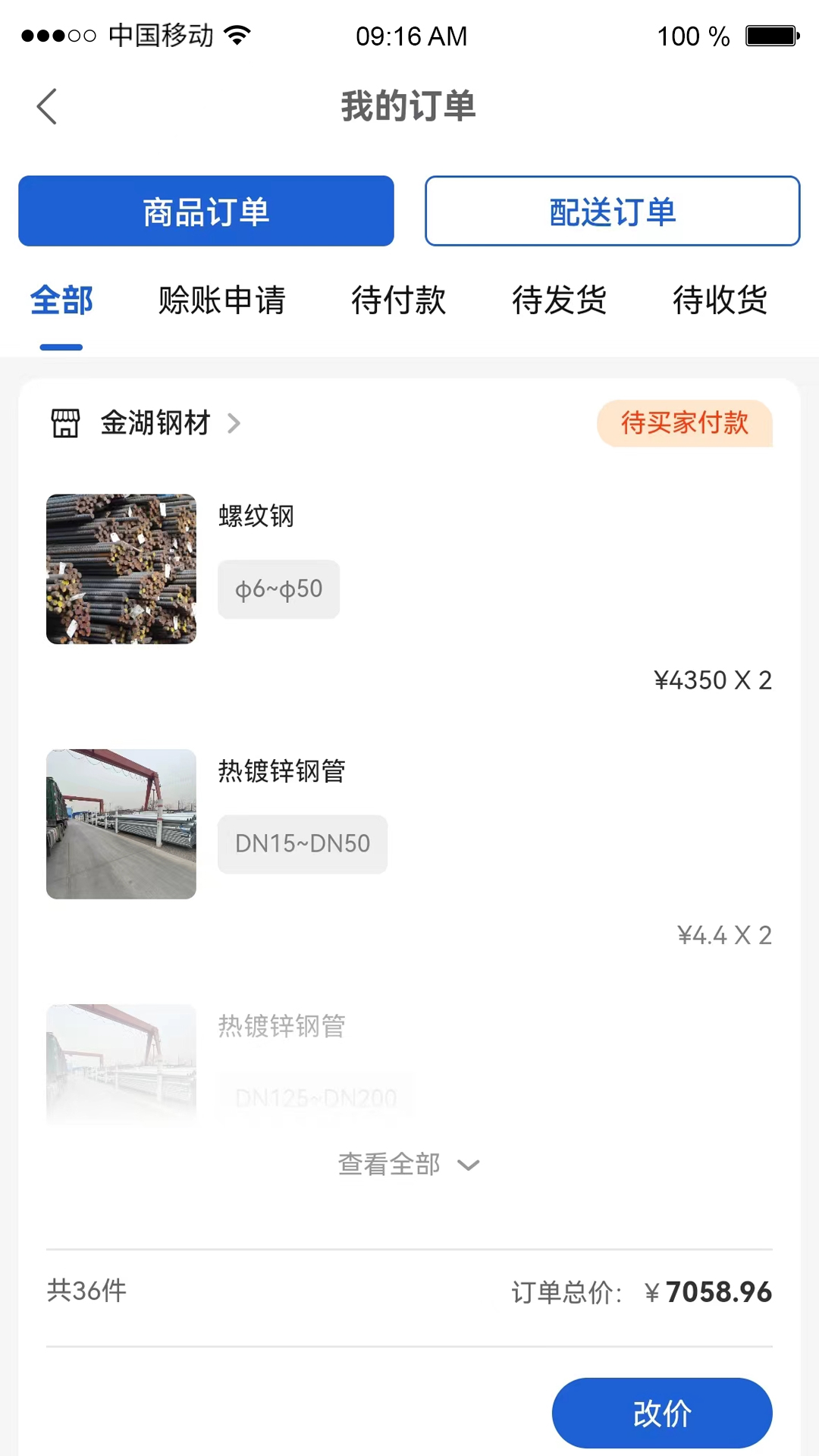This screenshot has height=1456, width=819.
Task: Select the 待付款 filter tab
Action: tap(399, 301)
